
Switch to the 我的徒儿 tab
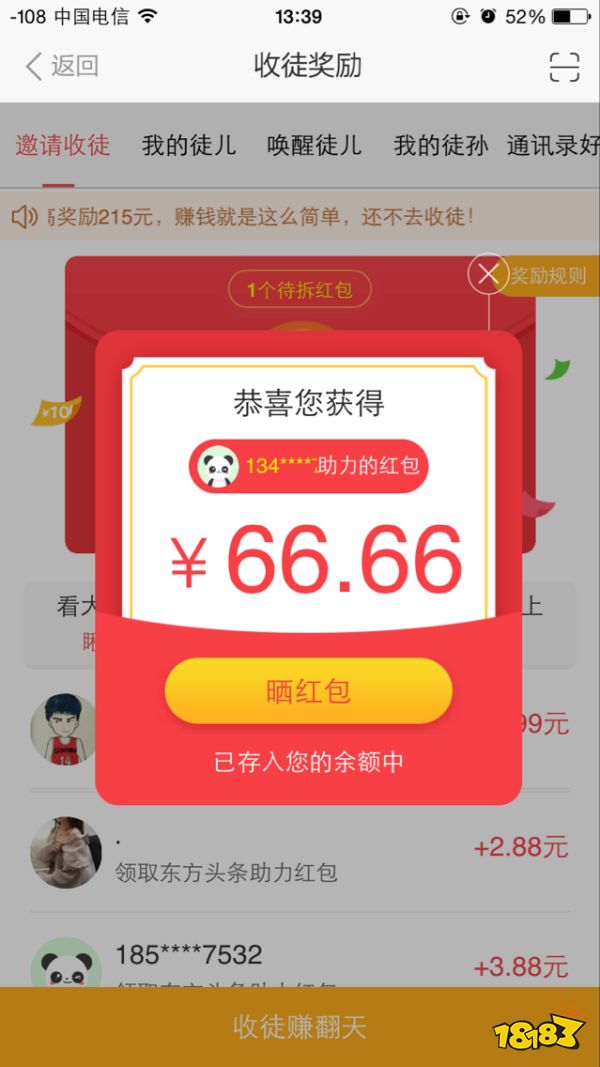point(189,145)
